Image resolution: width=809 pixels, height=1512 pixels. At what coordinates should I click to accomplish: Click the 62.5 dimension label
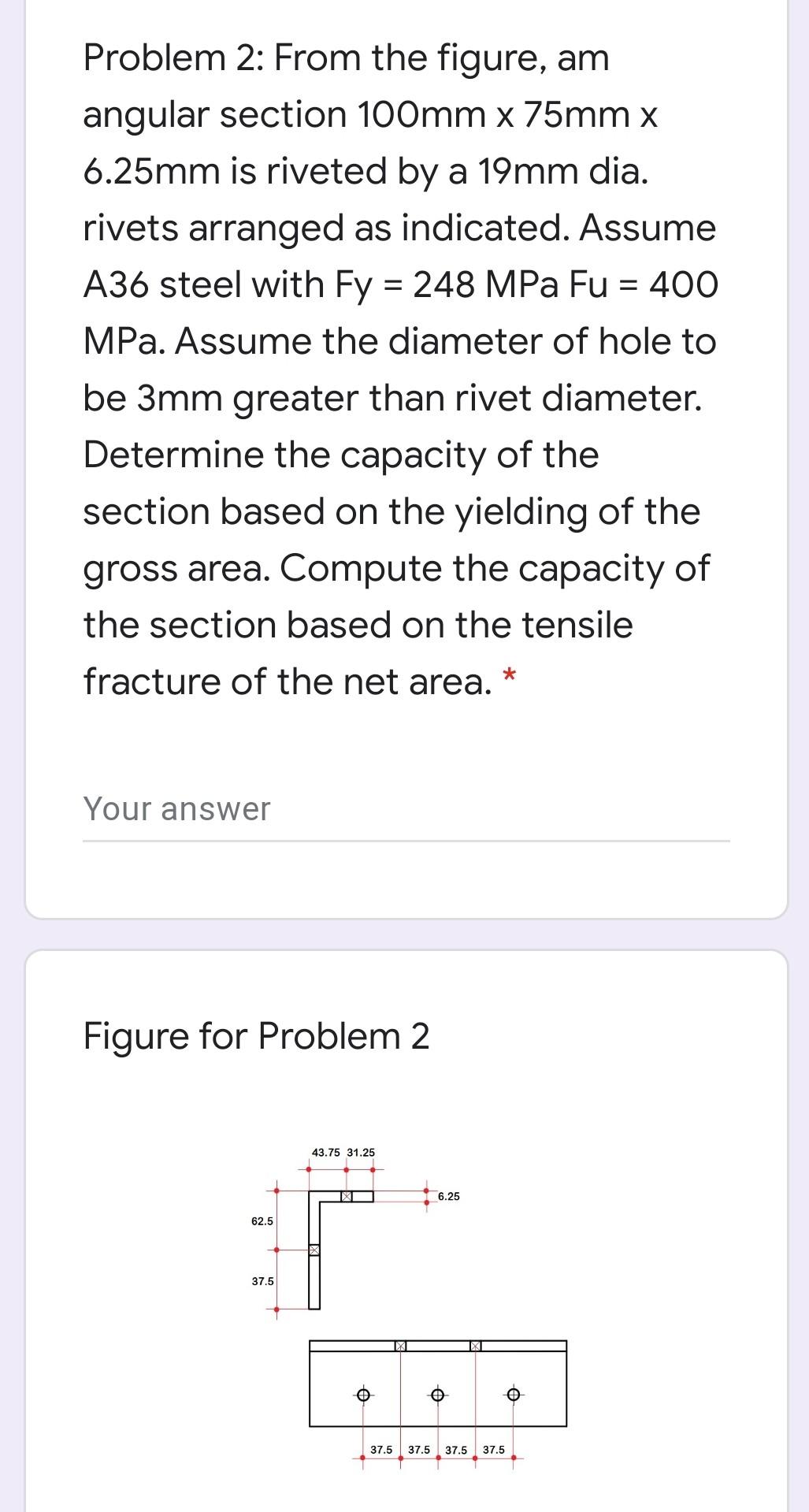click(263, 1221)
